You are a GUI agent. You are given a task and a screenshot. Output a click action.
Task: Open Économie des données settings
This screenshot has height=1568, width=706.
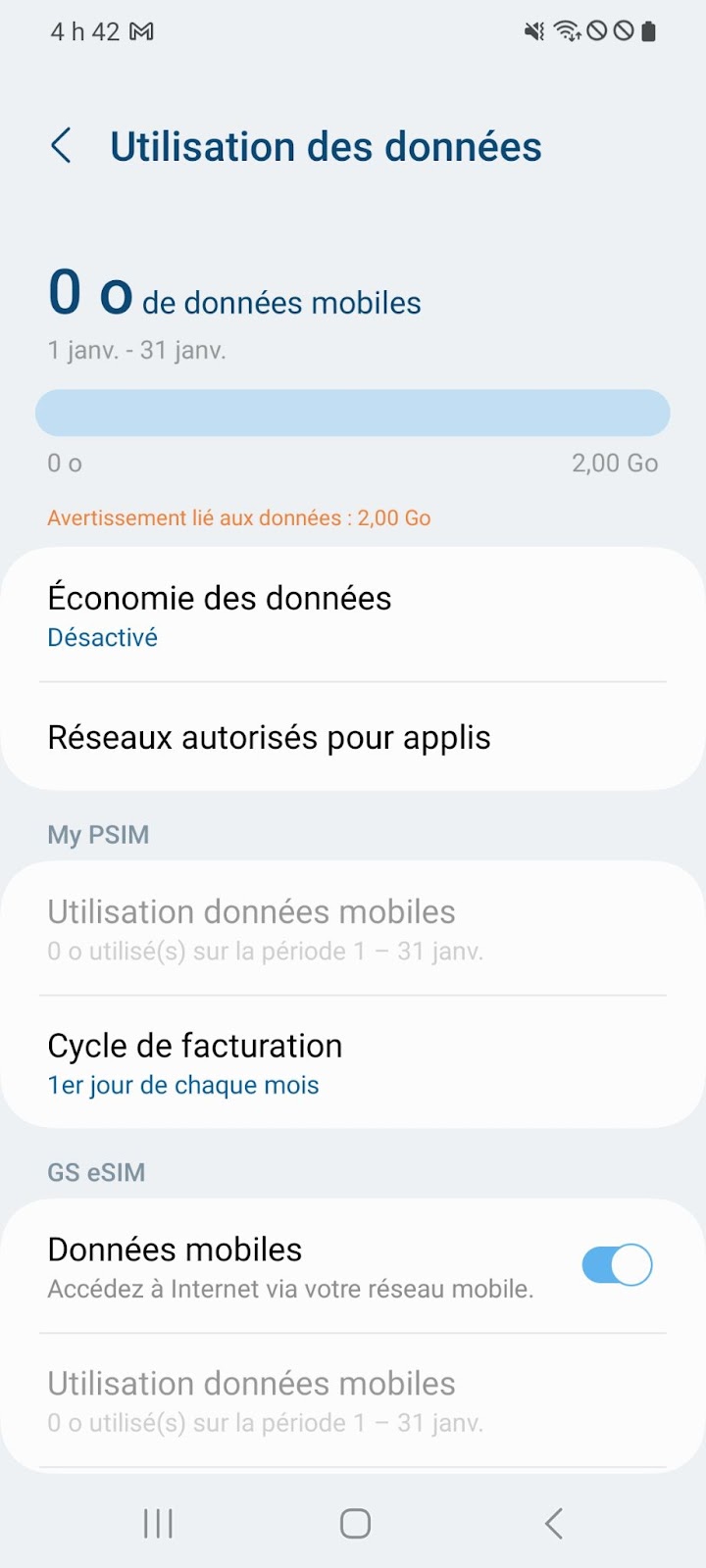[x=353, y=615]
